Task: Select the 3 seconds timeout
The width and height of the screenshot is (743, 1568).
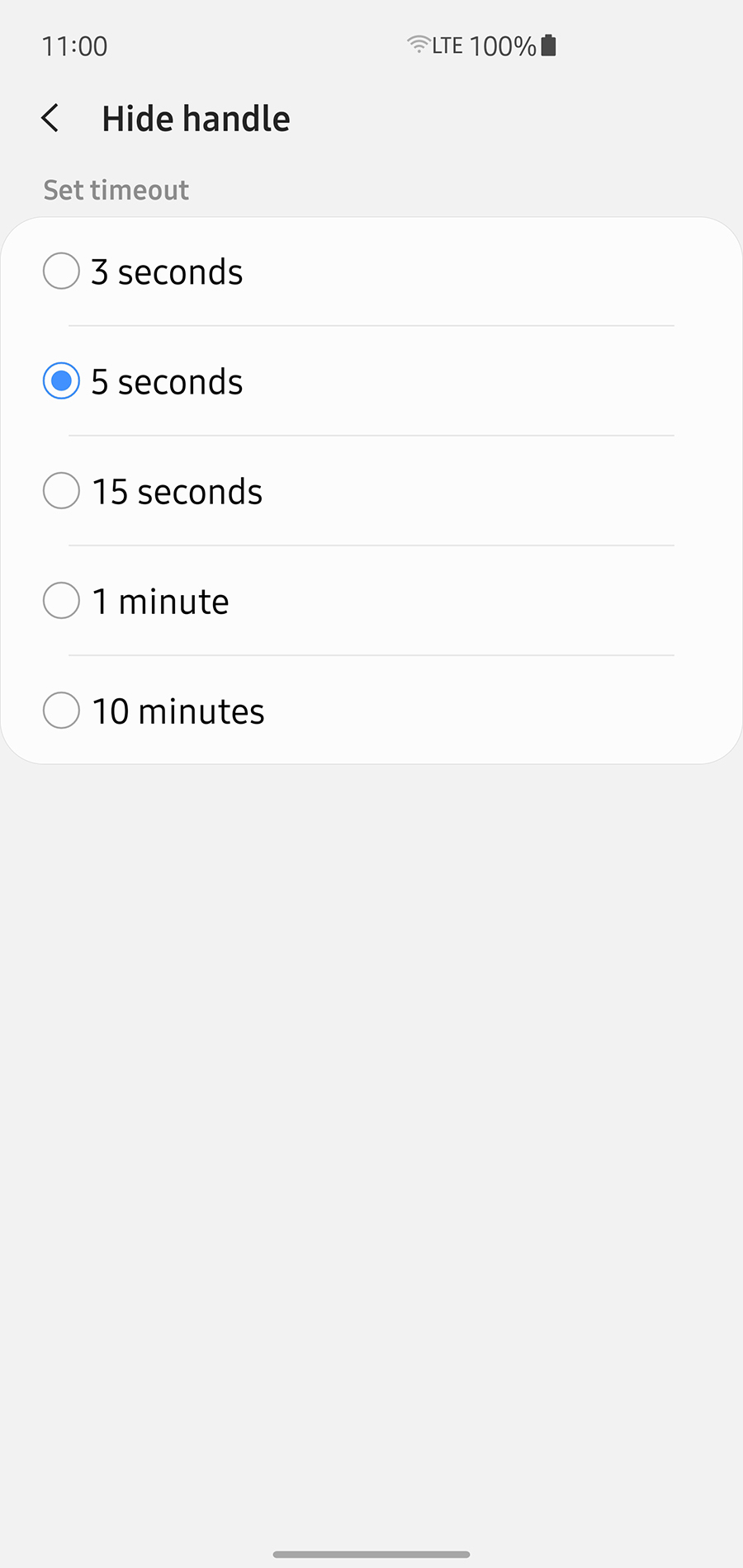Action: point(61,272)
